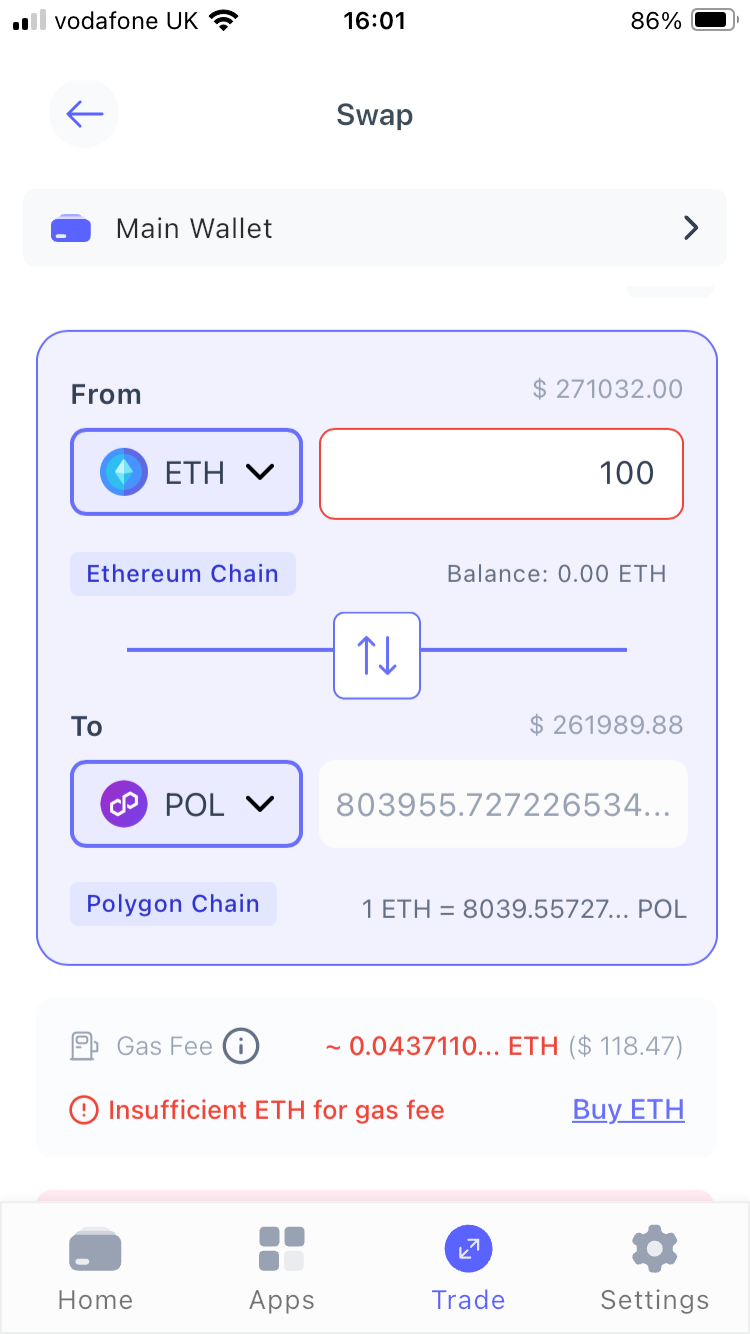Open the POL token dropdown
Screen dimensions: 750x1334
click(186, 804)
